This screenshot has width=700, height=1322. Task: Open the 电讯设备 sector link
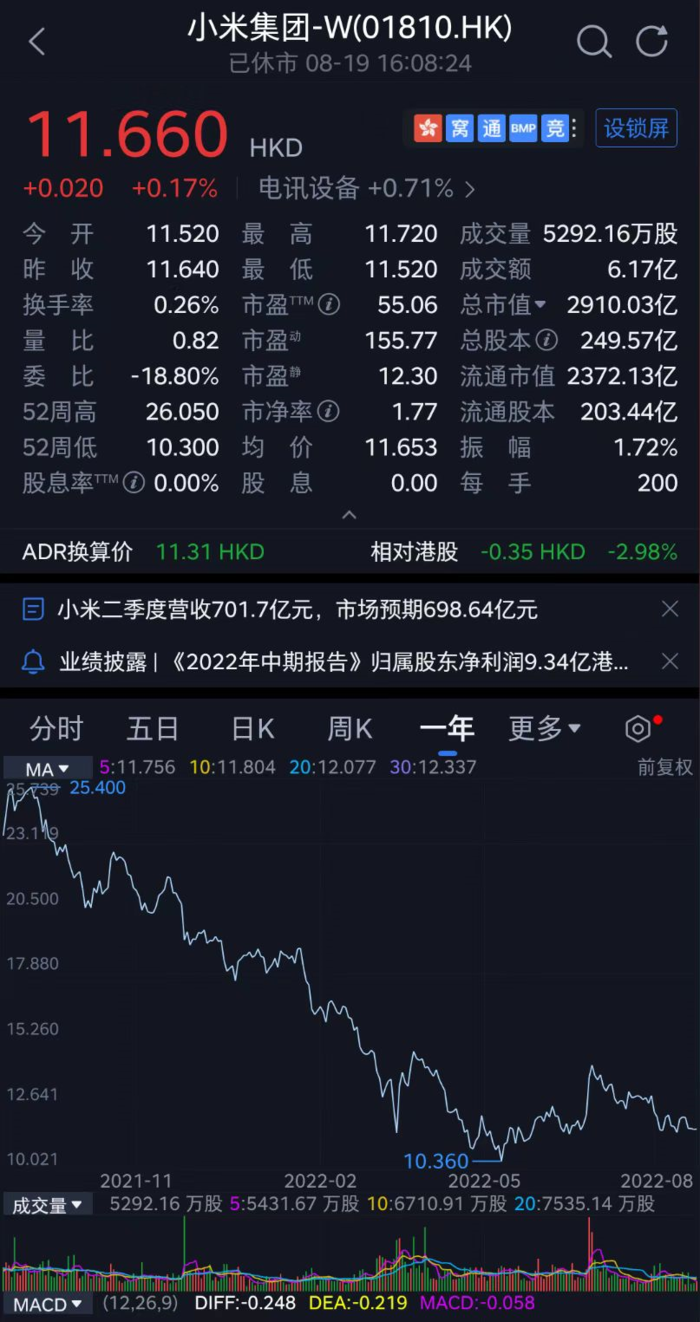[365, 188]
